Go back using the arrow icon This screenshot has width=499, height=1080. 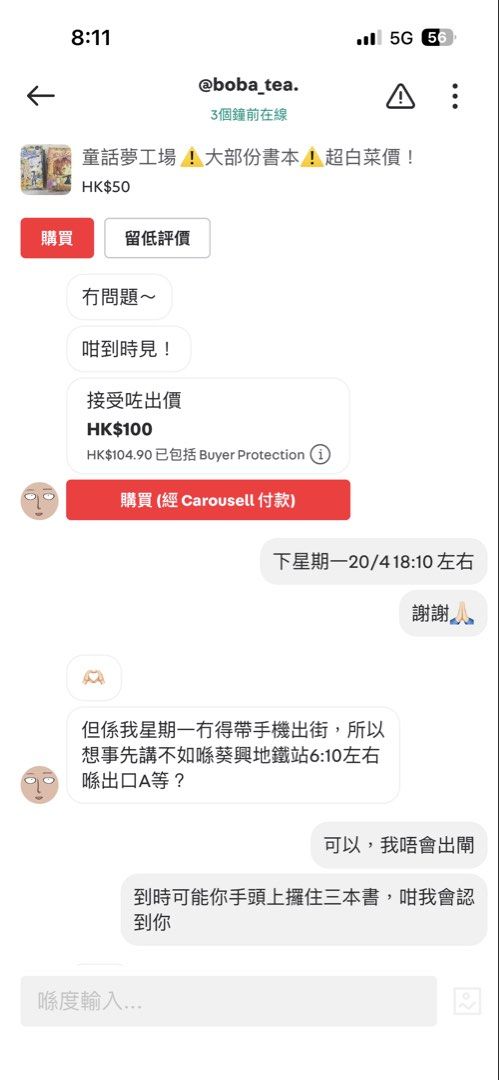tap(41, 96)
